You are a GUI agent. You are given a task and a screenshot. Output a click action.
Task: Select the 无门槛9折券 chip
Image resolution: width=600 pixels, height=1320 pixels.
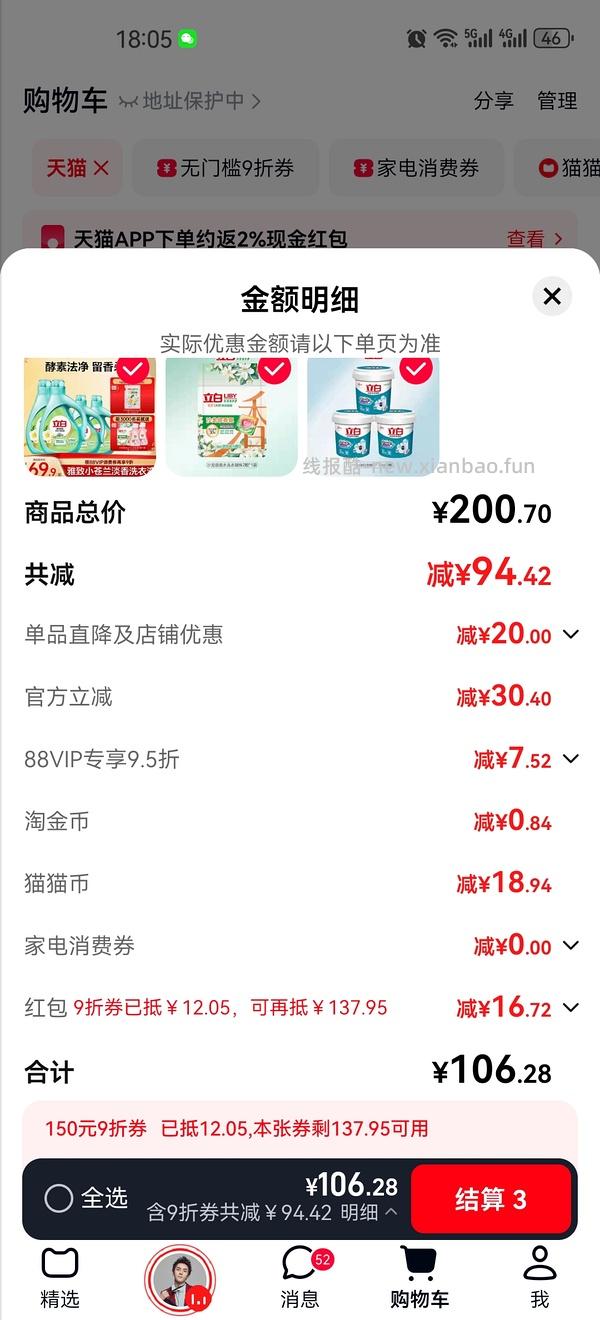click(x=226, y=168)
